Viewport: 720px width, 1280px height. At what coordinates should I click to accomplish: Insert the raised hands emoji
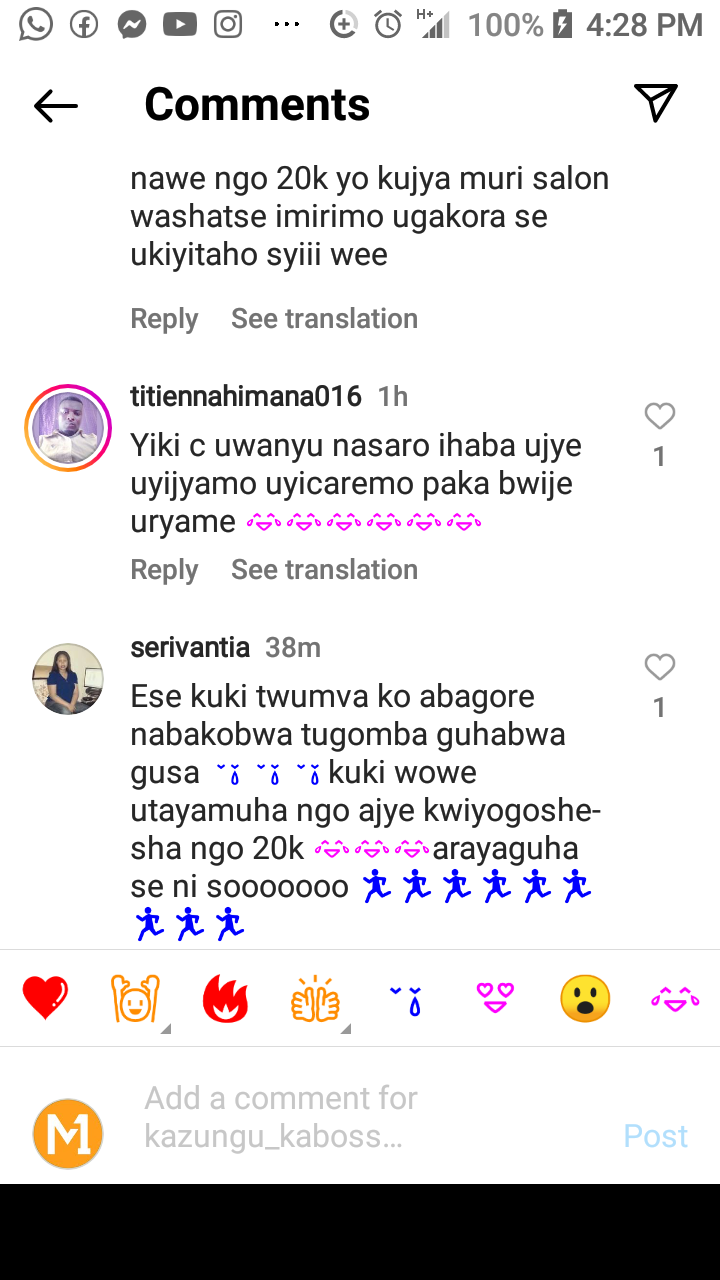click(135, 999)
